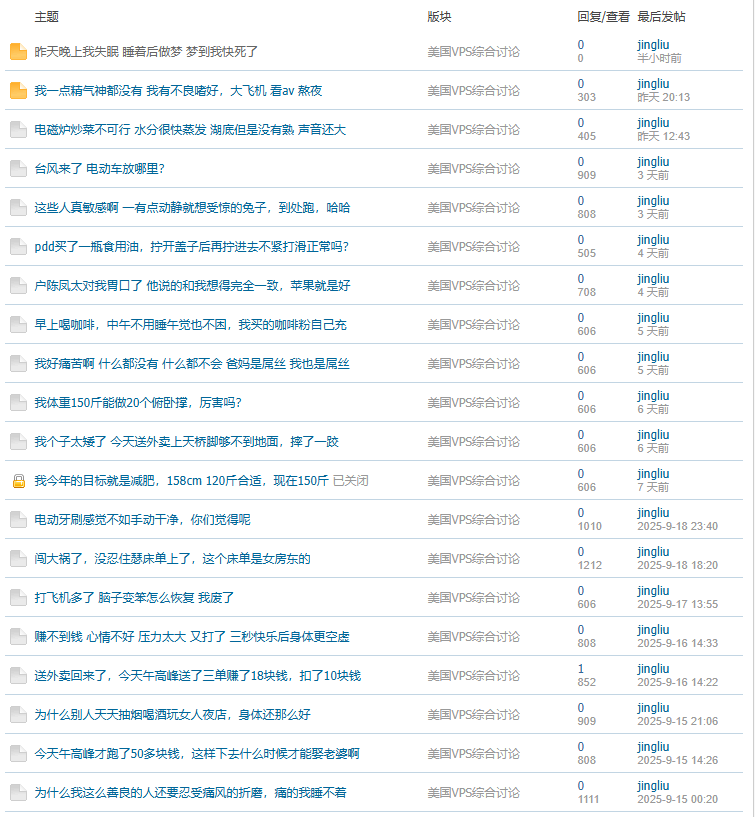Open the thread 闯大祸了，没忍住瑟床单上了
The width and height of the screenshot is (755, 817).
click(172, 559)
